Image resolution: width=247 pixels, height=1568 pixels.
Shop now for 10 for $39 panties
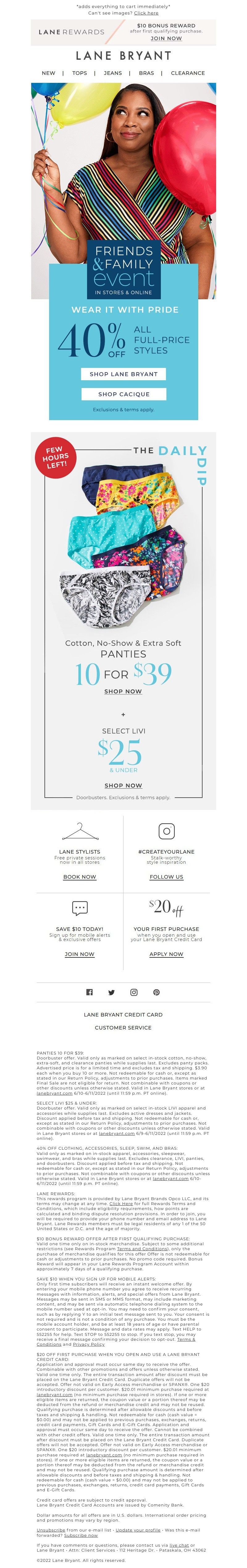[123, 691]
